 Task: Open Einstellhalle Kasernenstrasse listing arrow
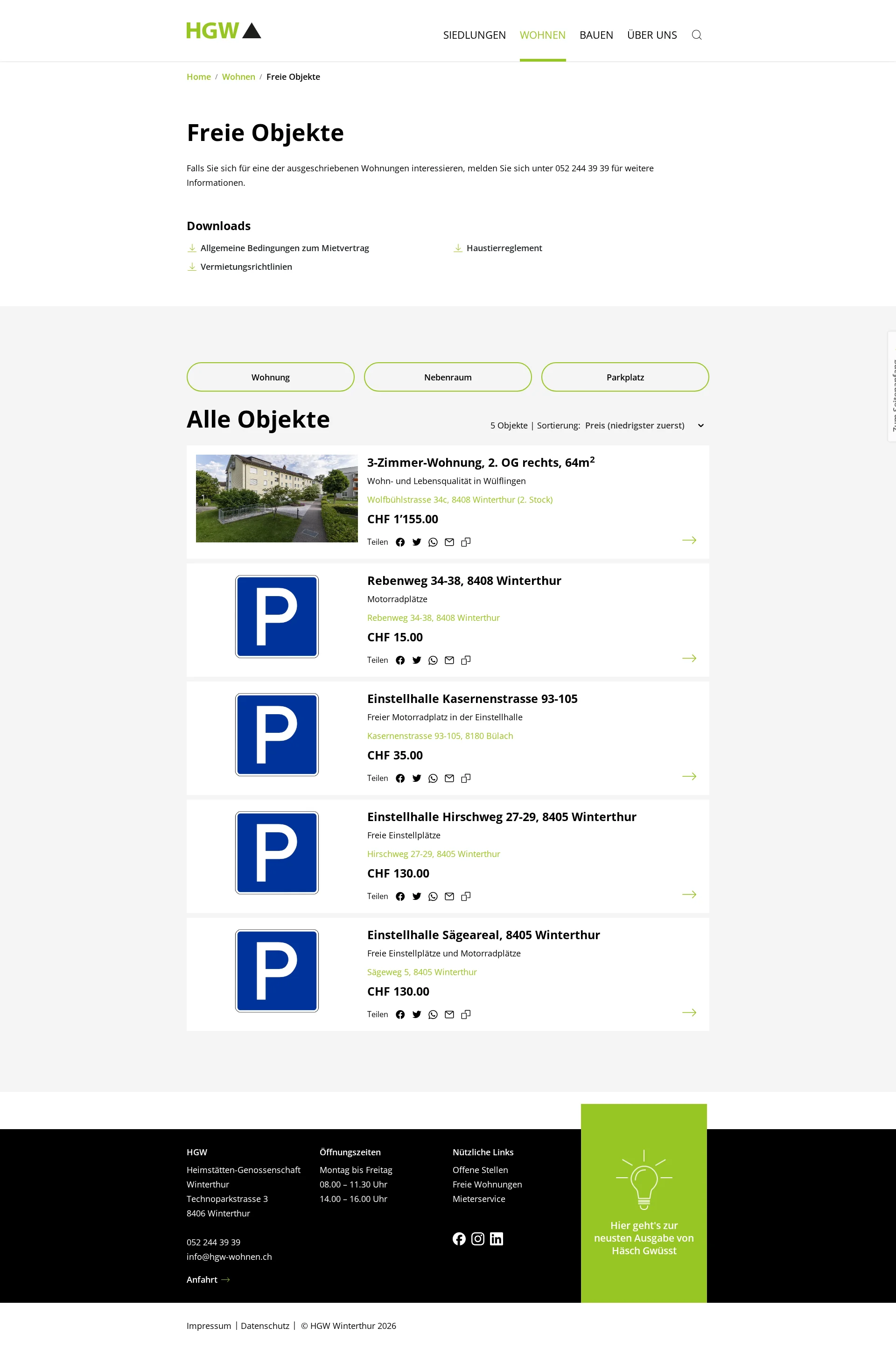coord(689,776)
